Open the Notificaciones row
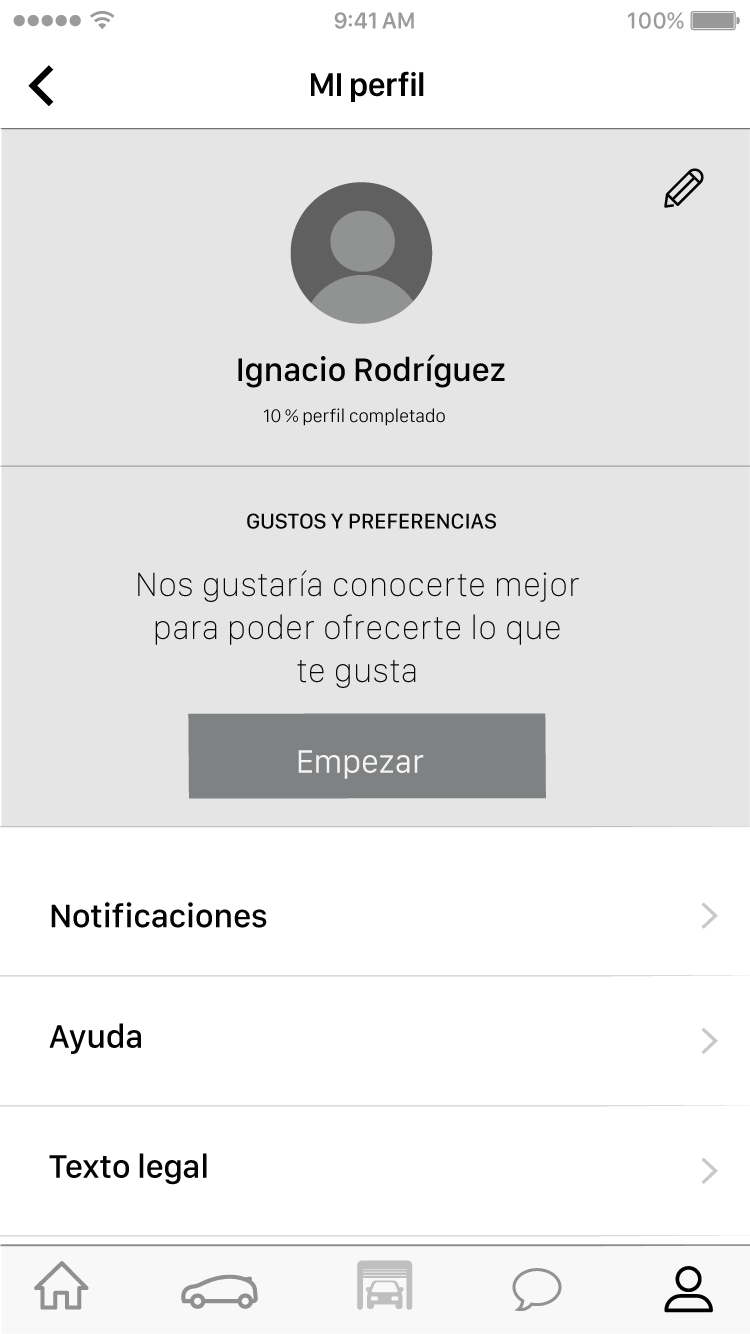The height and width of the screenshot is (1334, 750). pyautogui.click(x=375, y=916)
